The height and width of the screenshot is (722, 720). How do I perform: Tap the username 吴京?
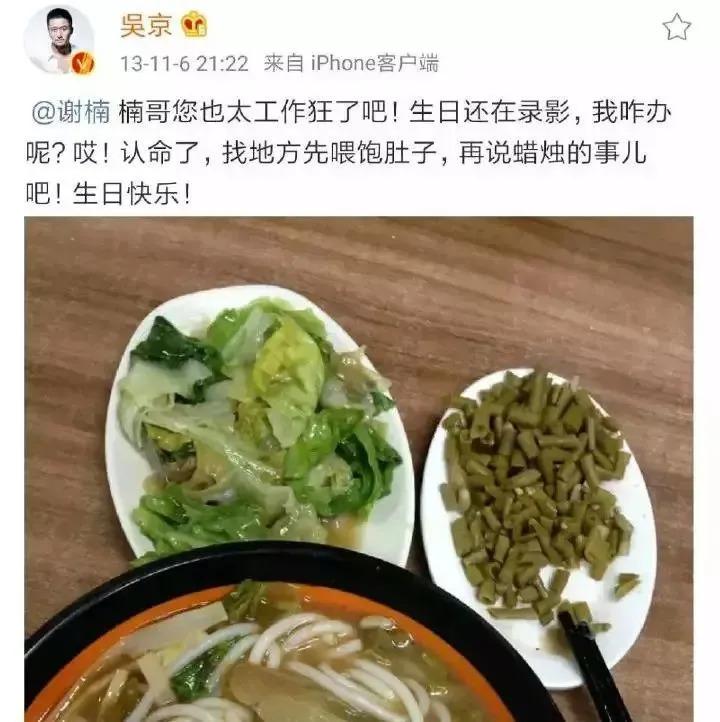[145, 25]
